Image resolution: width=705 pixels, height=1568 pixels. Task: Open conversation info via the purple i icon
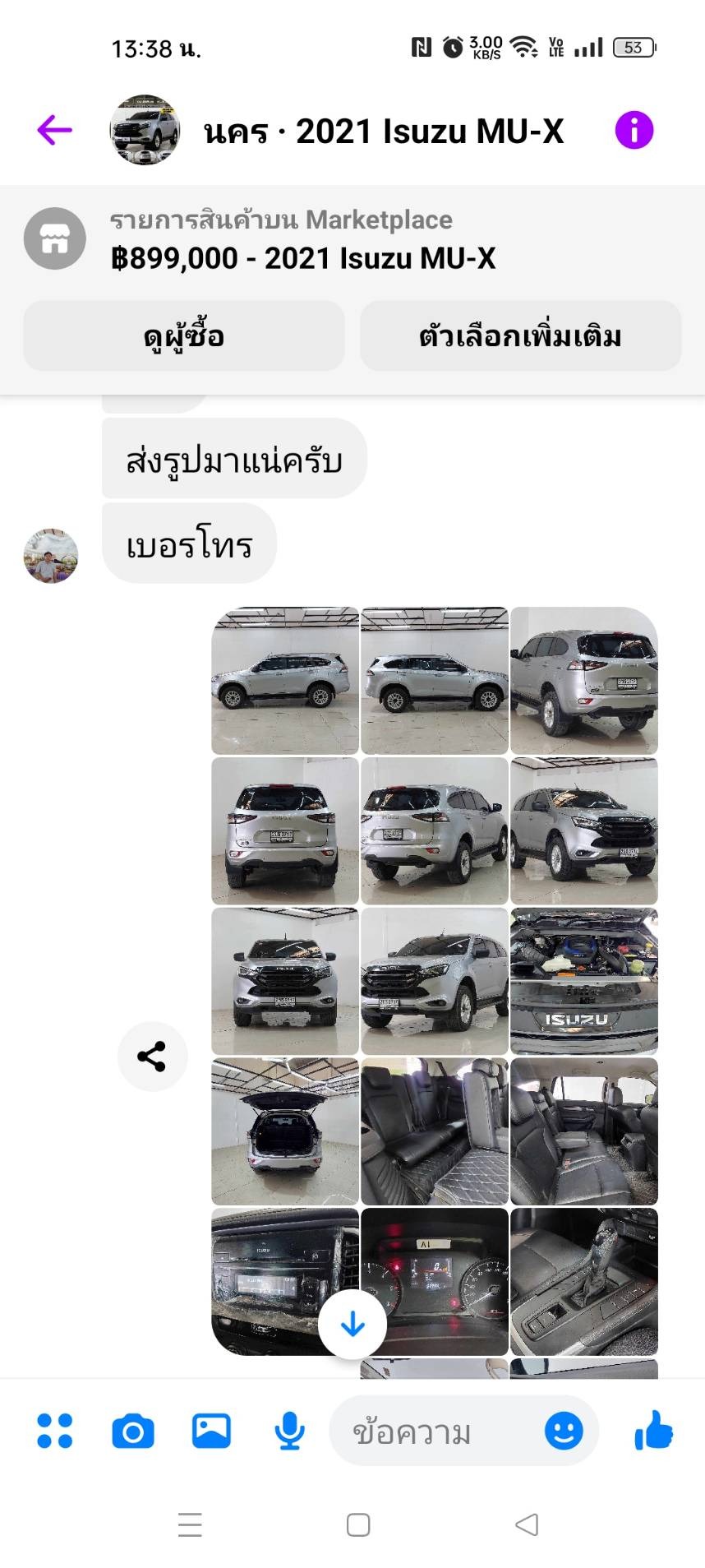634,130
